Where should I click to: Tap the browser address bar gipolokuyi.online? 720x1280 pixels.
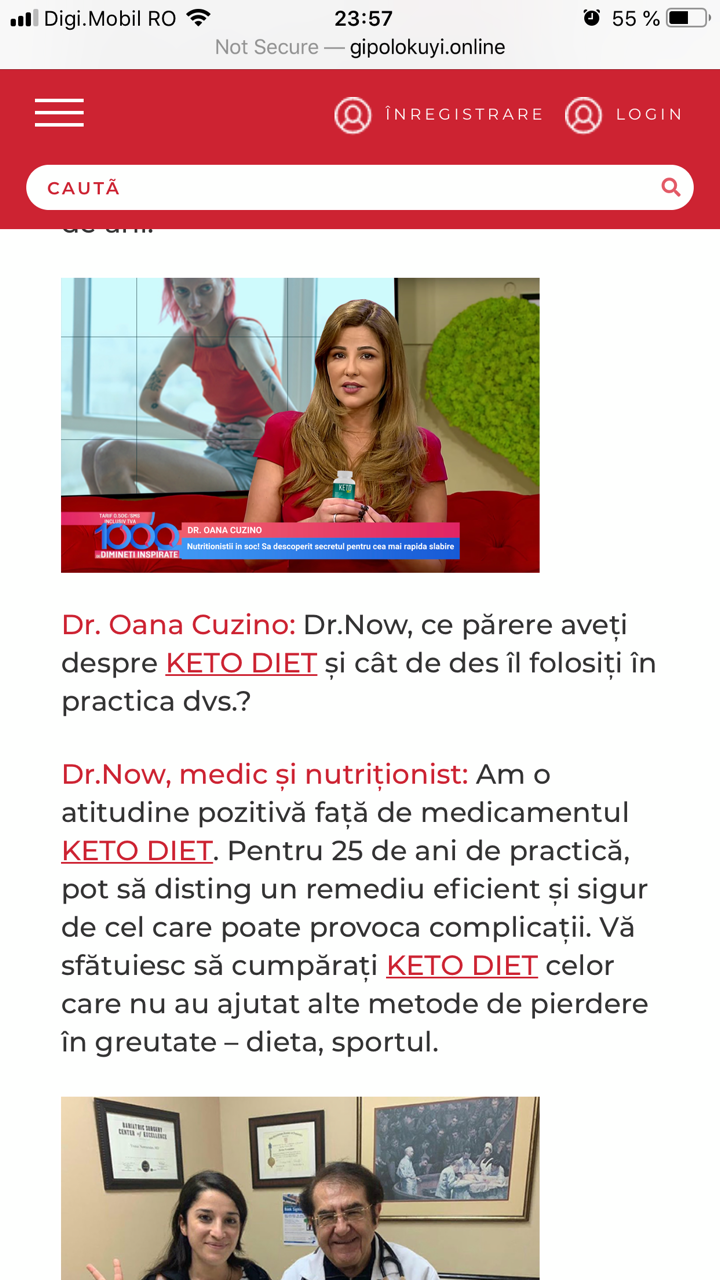tap(360, 47)
